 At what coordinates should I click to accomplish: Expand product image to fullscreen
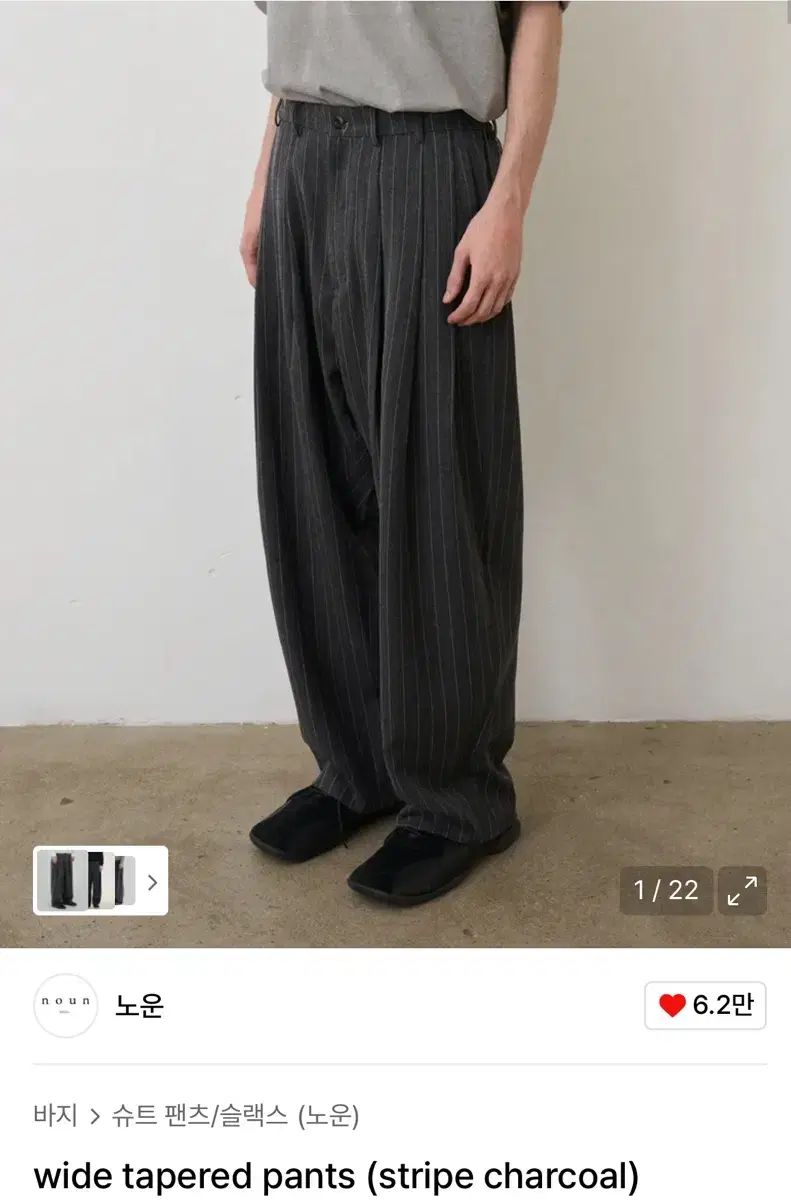[x=742, y=890]
